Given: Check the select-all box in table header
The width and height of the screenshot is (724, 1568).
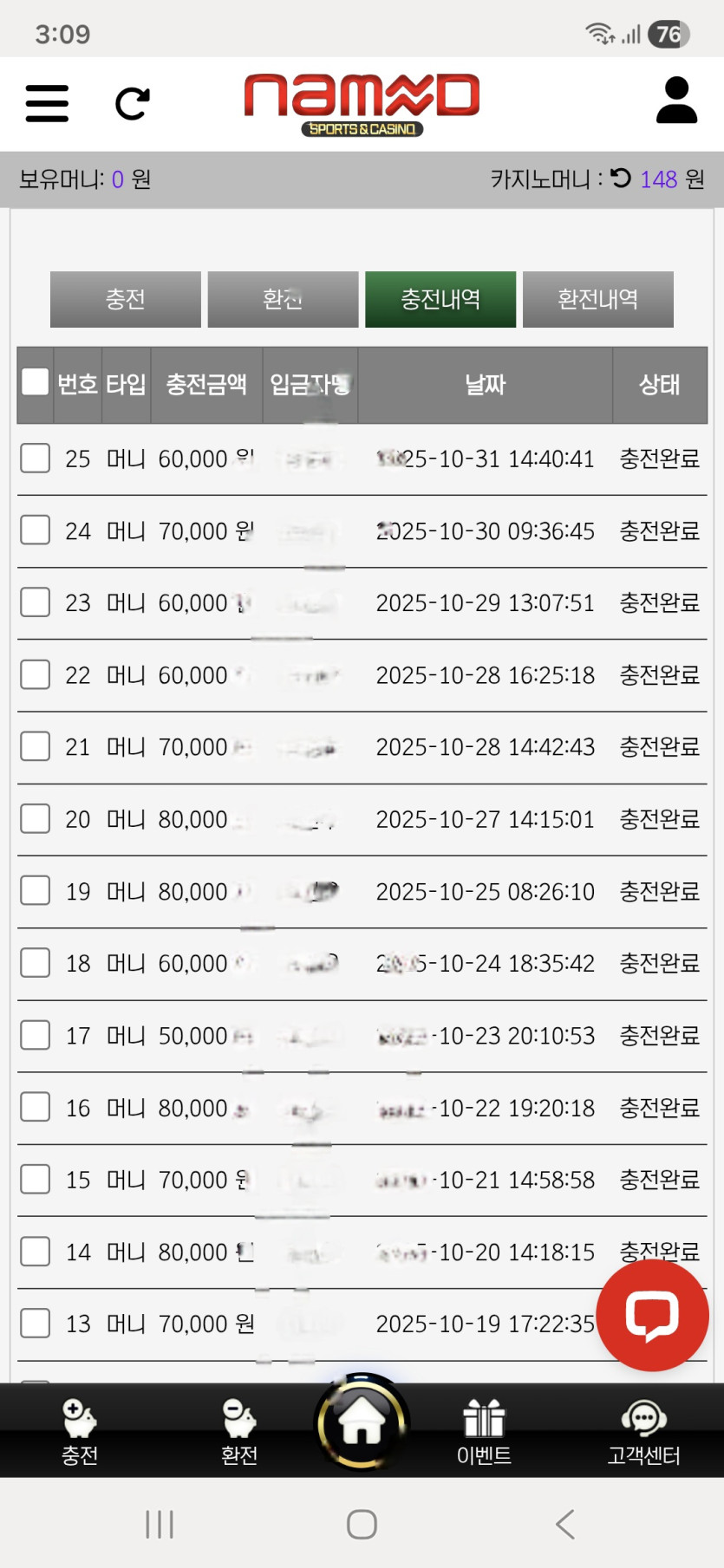Looking at the screenshot, I should coord(36,382).
